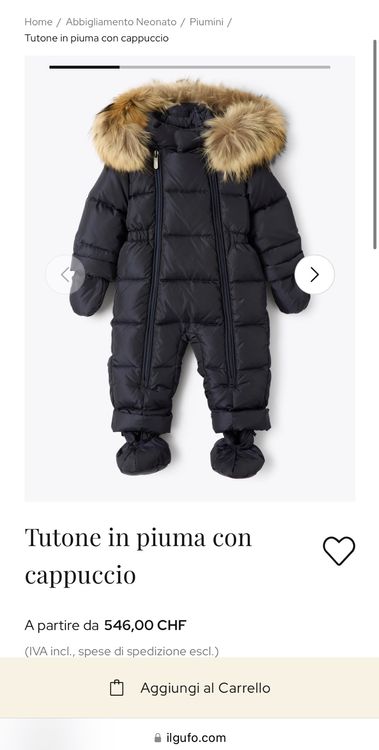Image resolution: width=379 pixels, height=750 pixels.
Task: Show the previous product photo
Action: click(x=66, y=275)
